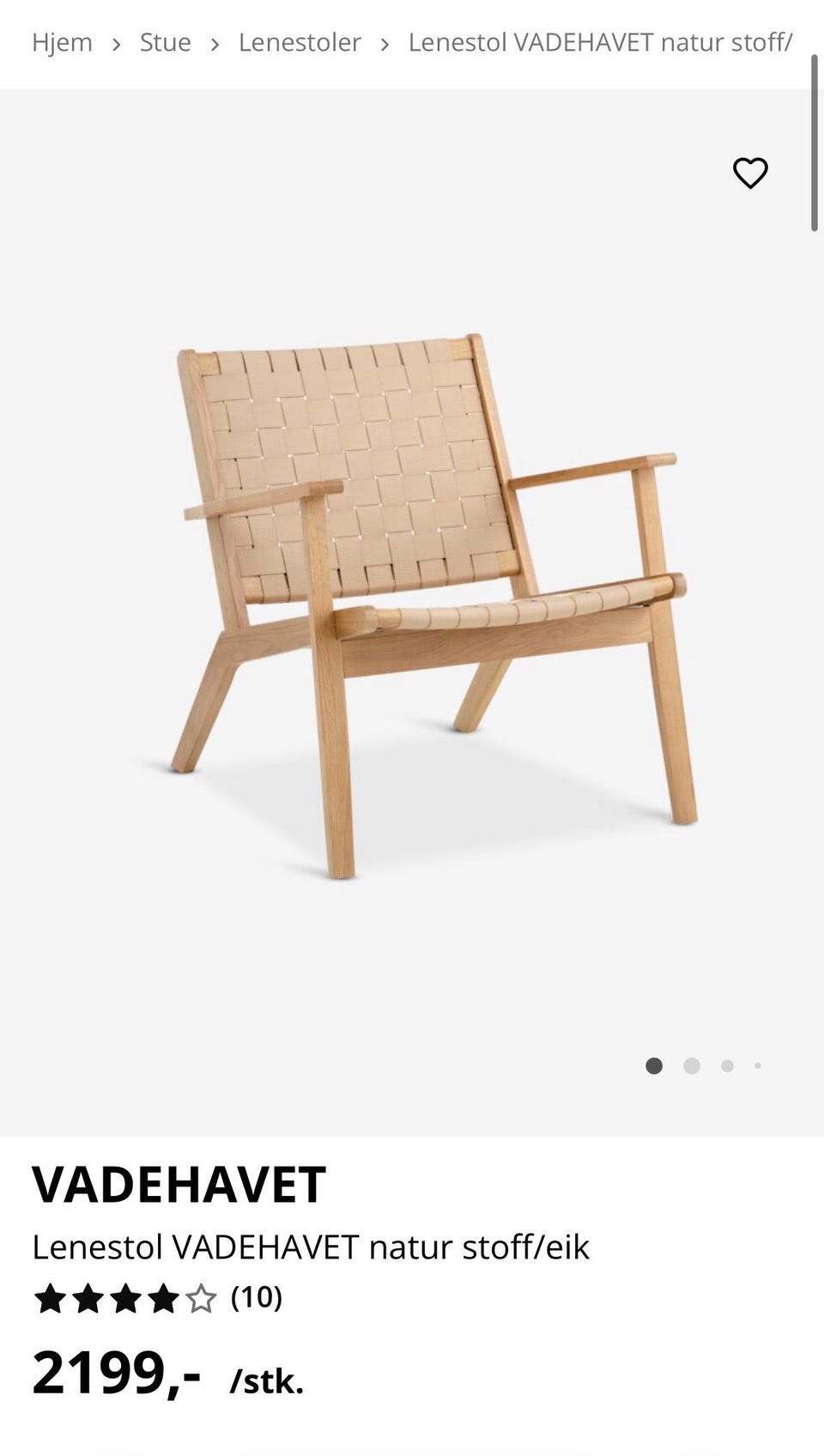Add the chair to favorites via the heart icon
Image resolution: width=824 pixels, height=1456 pixels.
point(750,173)
